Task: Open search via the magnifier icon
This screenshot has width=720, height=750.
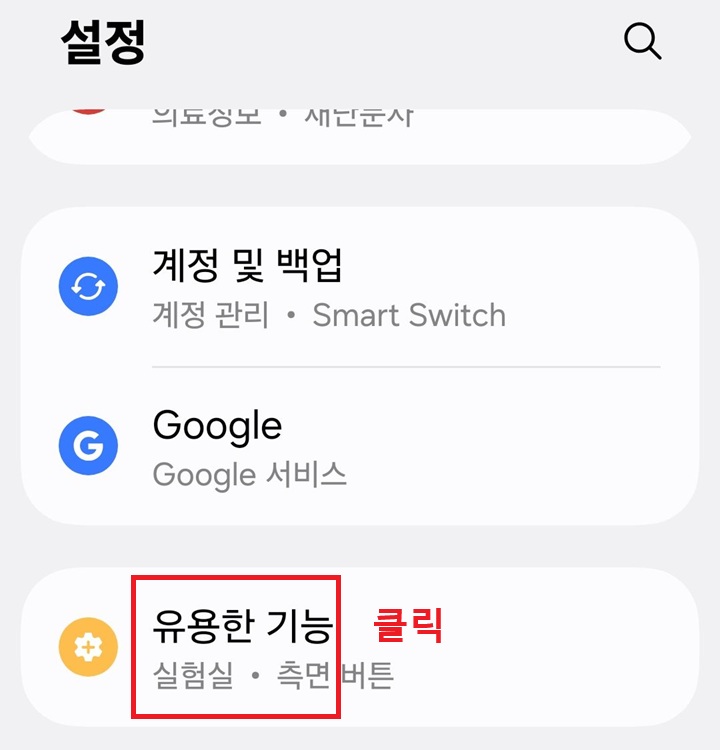Action: click(641, 42)
